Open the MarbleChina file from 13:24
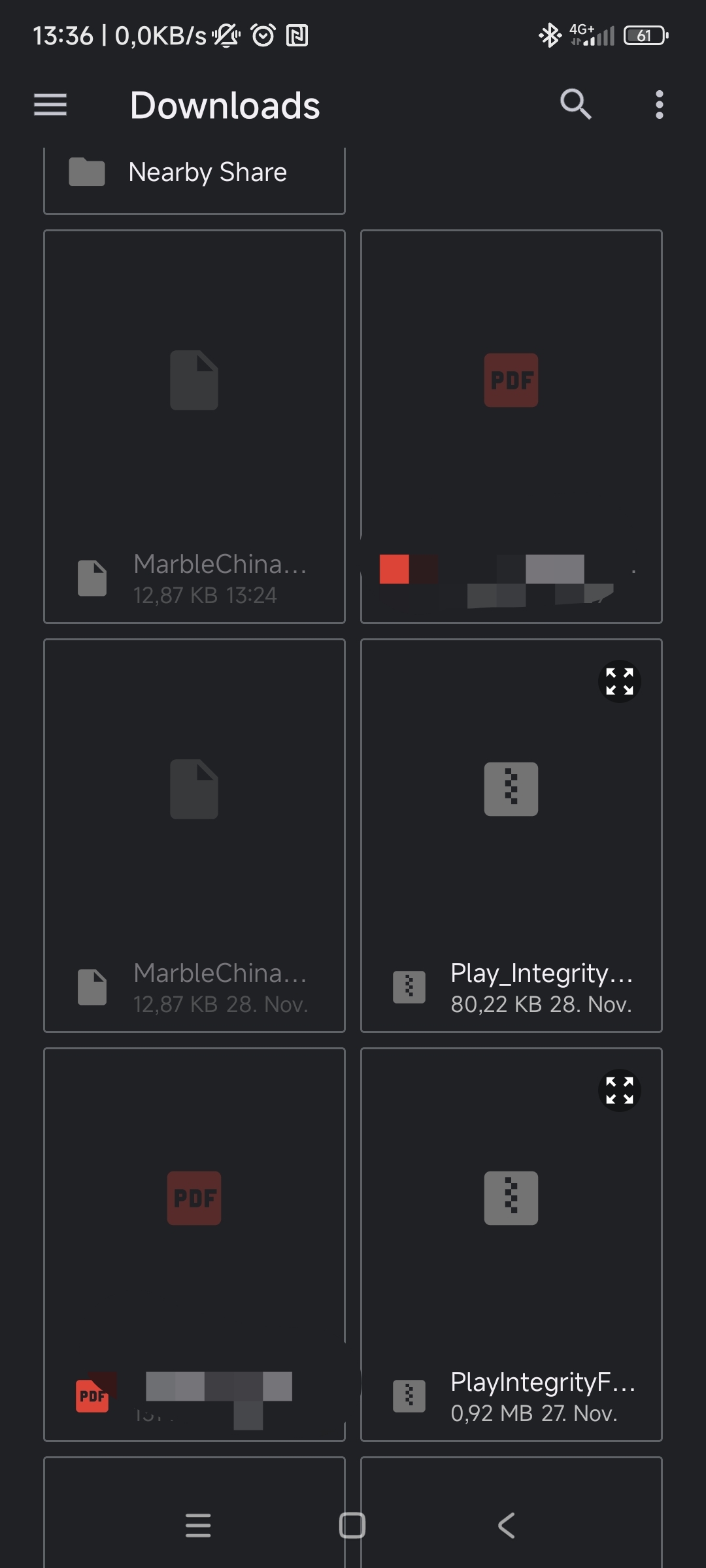 tap(194, 427)
